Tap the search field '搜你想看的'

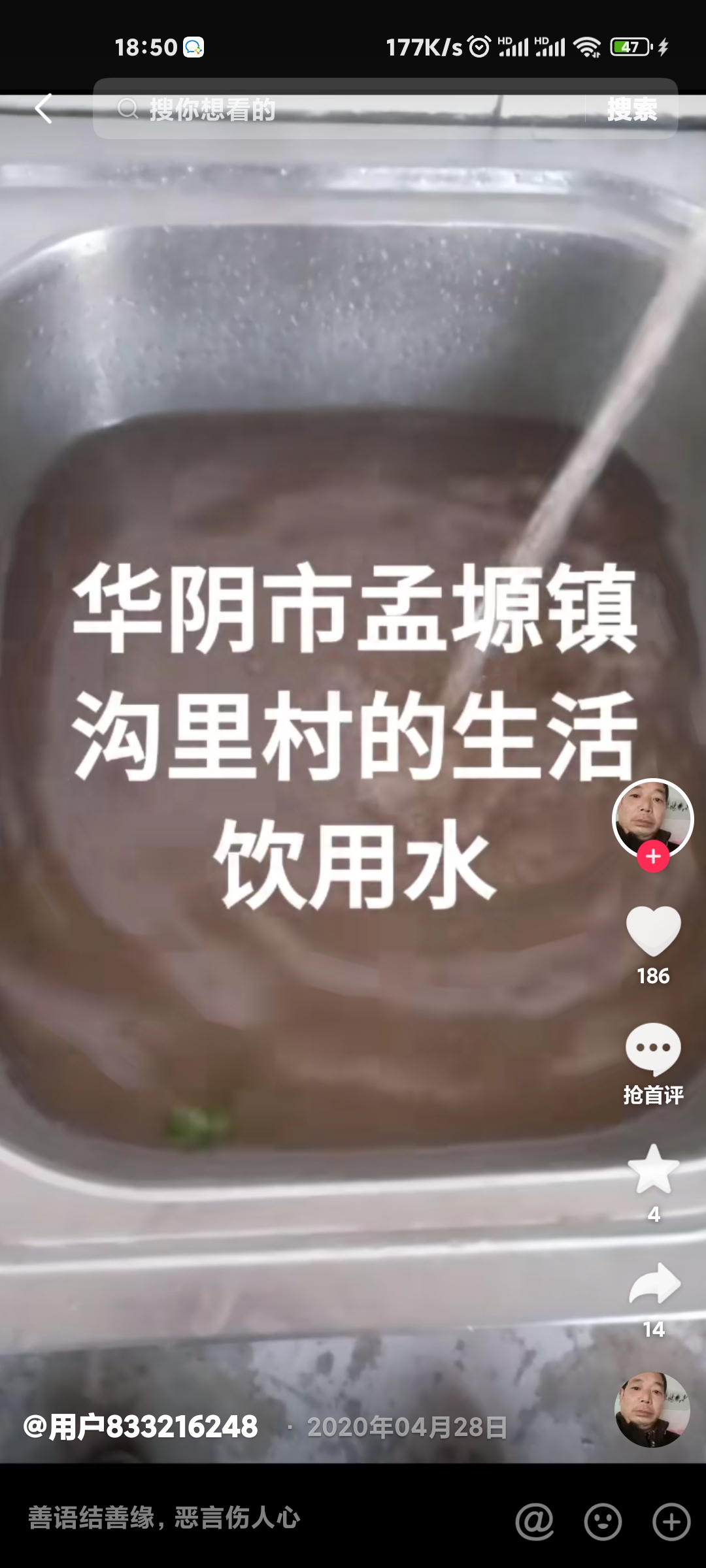pyautogui.click(x=340, y=109)
